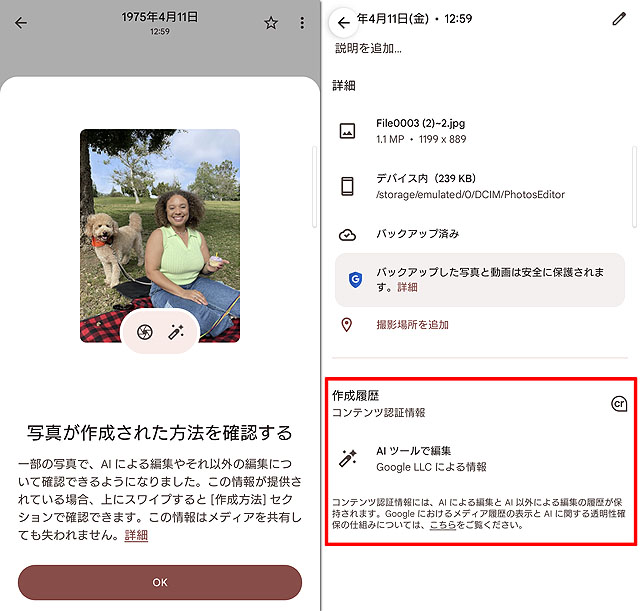The height and width of the screenshot is (611, 640).
Task: Tap the content credentials cr icon
Action: [x=619, y=404]
